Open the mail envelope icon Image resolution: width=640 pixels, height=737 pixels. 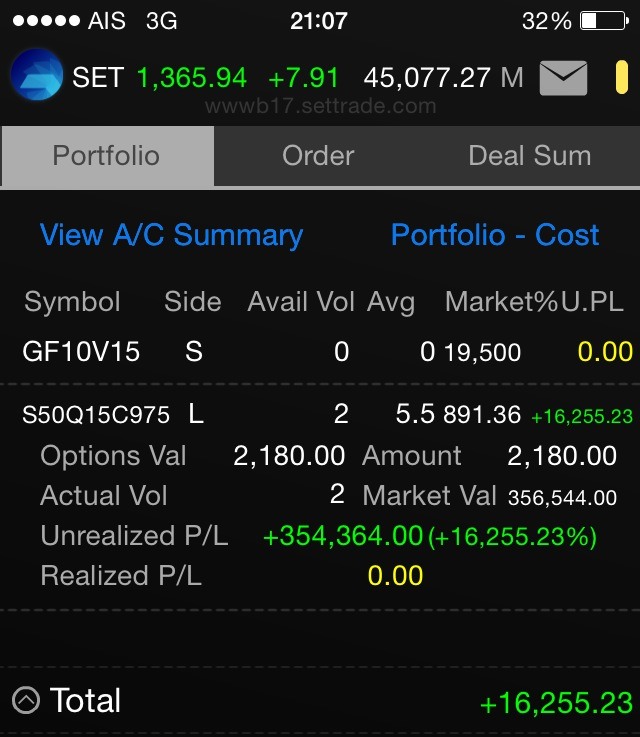[563, 78]
